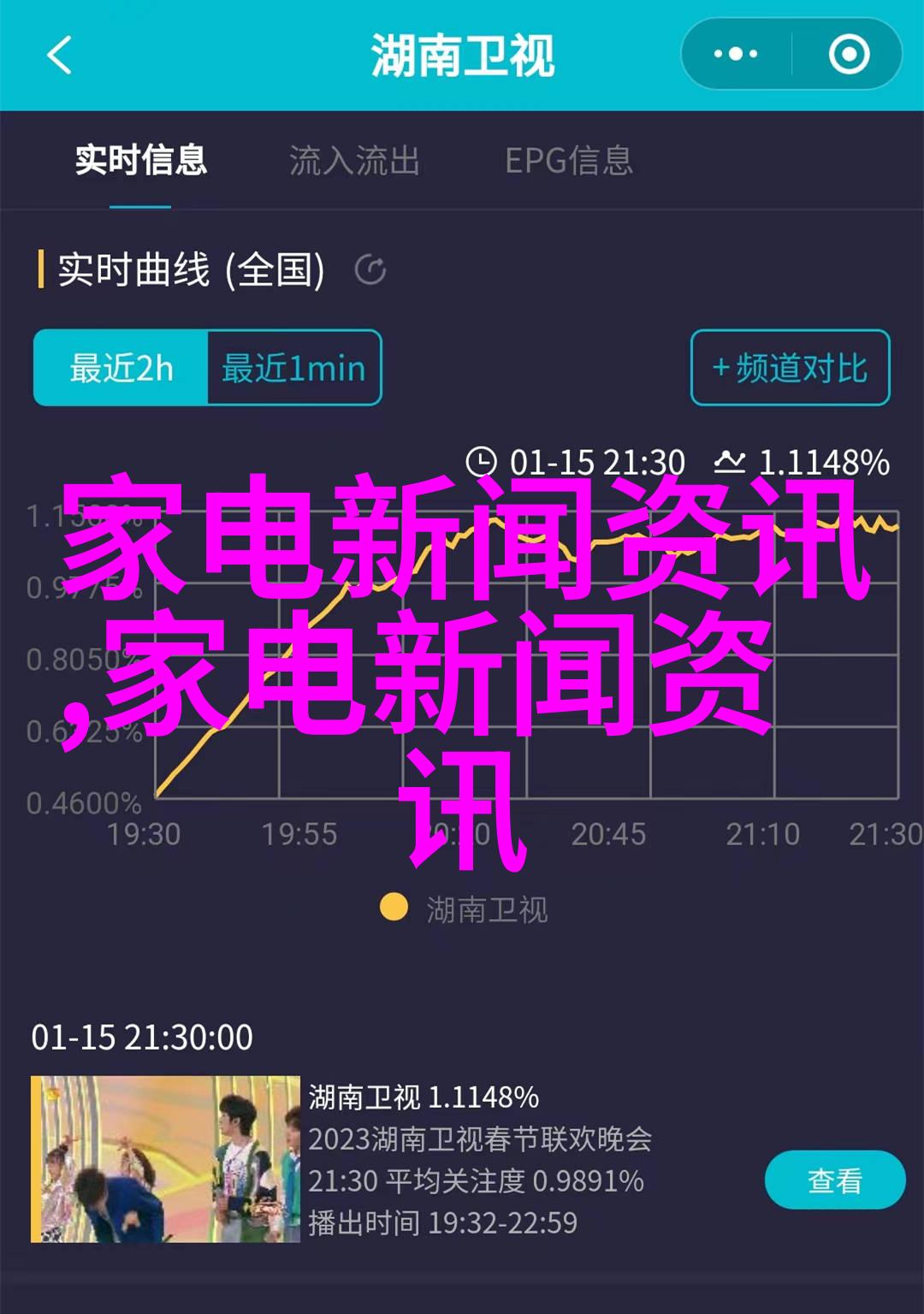This screenshot has height=1314, width=924.
Task: Open the three-dot more menu
Action: (736, 55)
